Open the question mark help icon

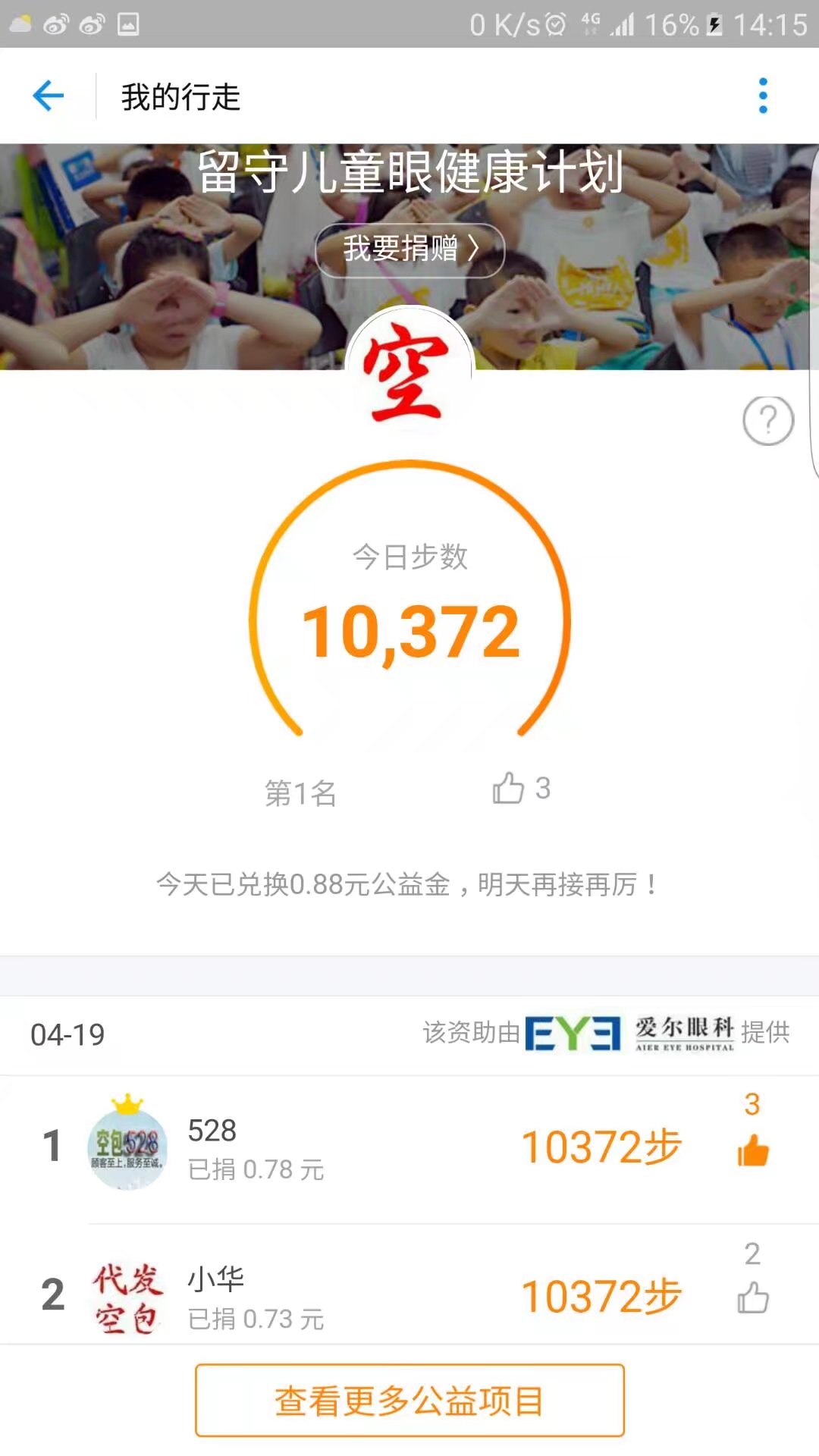pyautogui.click(x=767, y=420)
